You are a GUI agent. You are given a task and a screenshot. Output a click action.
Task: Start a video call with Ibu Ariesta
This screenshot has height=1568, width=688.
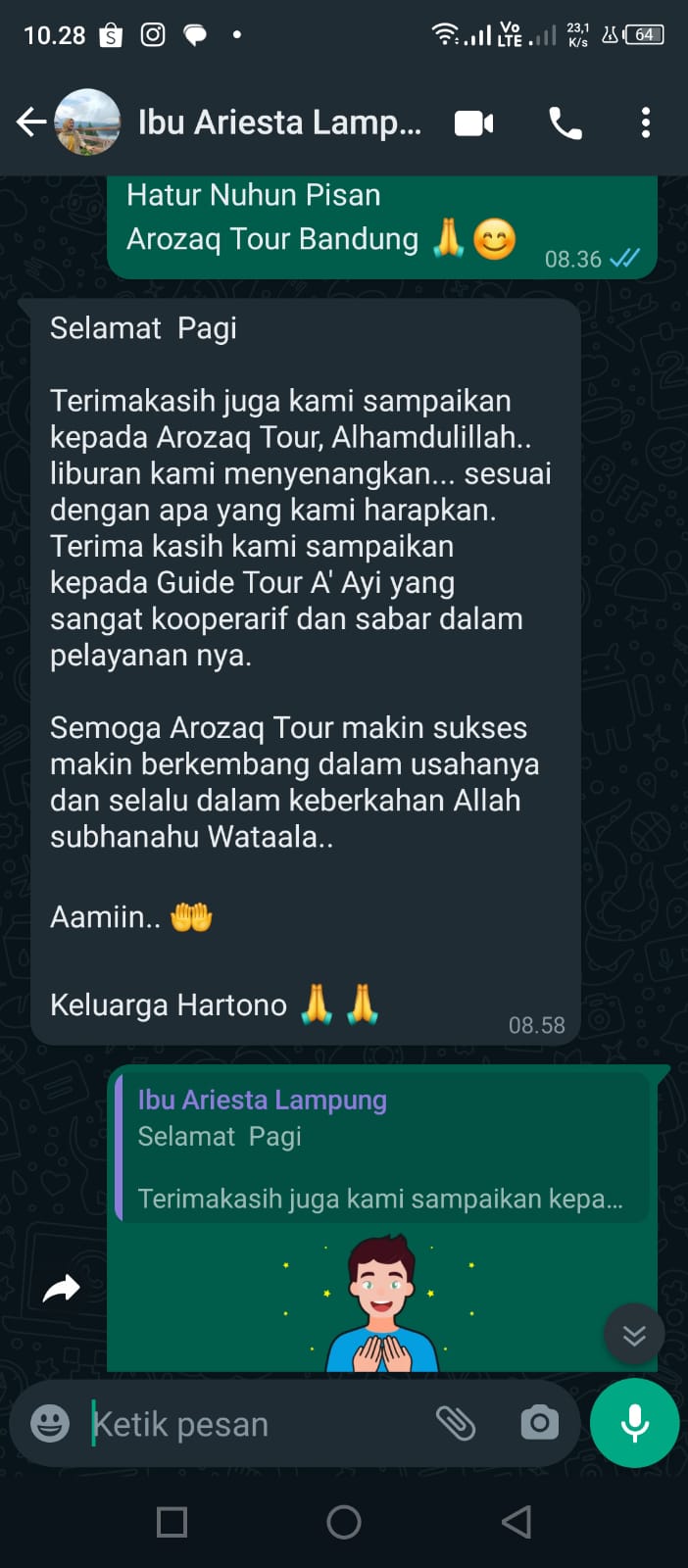pos(474,123)
